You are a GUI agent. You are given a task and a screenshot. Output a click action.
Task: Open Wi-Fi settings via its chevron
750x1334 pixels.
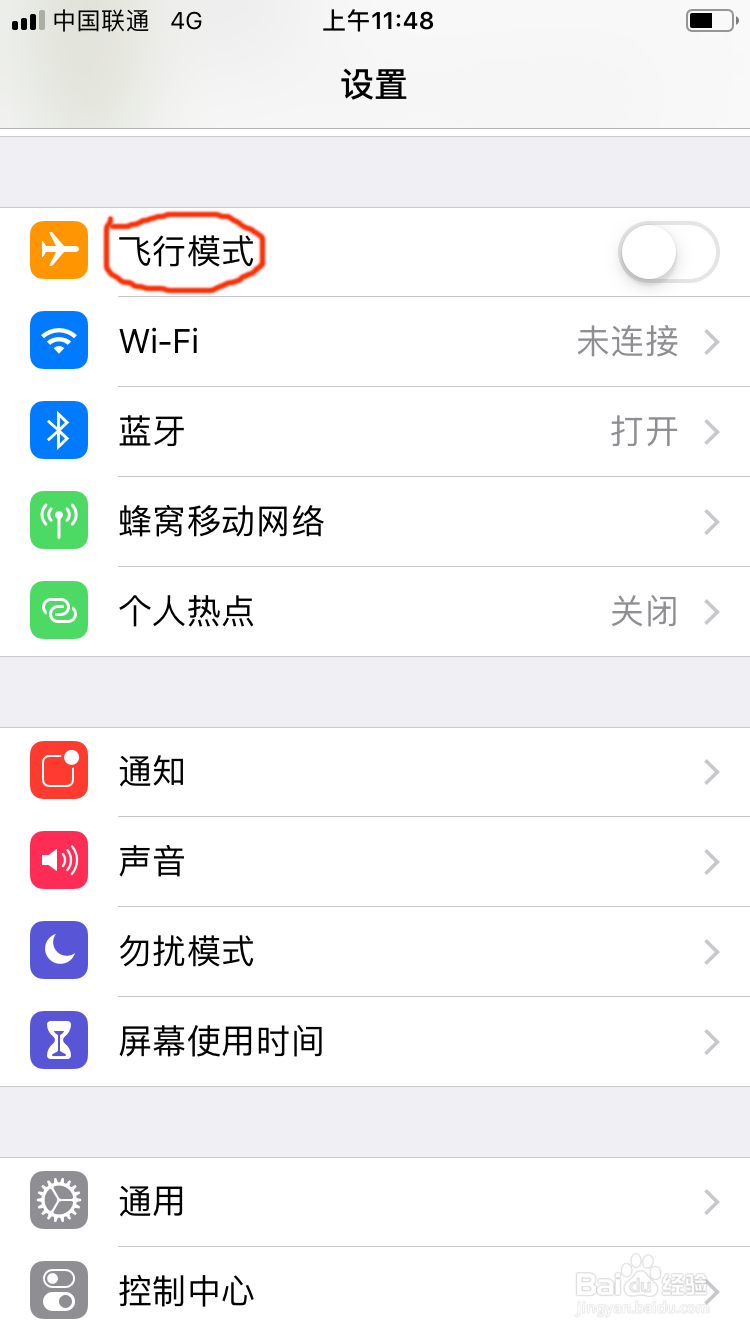tap(711, 341)
